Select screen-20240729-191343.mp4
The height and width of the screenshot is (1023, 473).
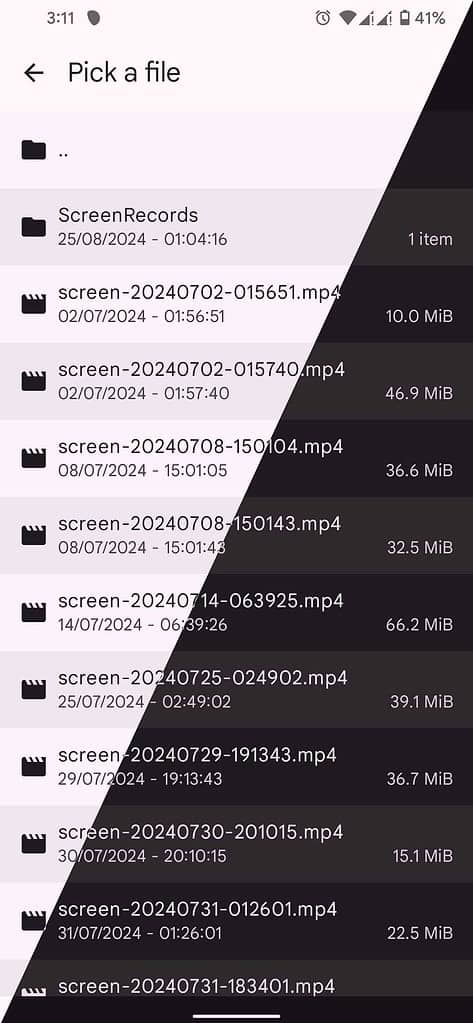(236, 766)
